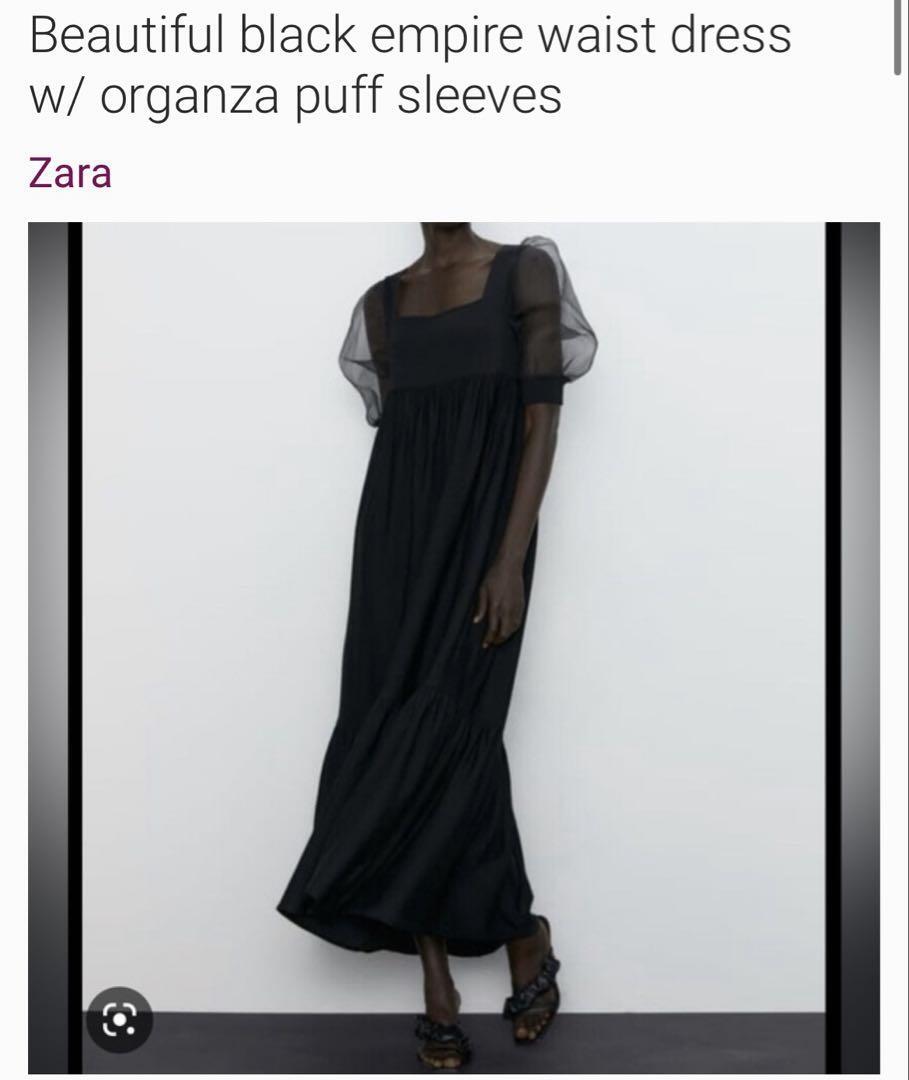Open the Zara brand link
909x1080 pixels.
[70, 173]
